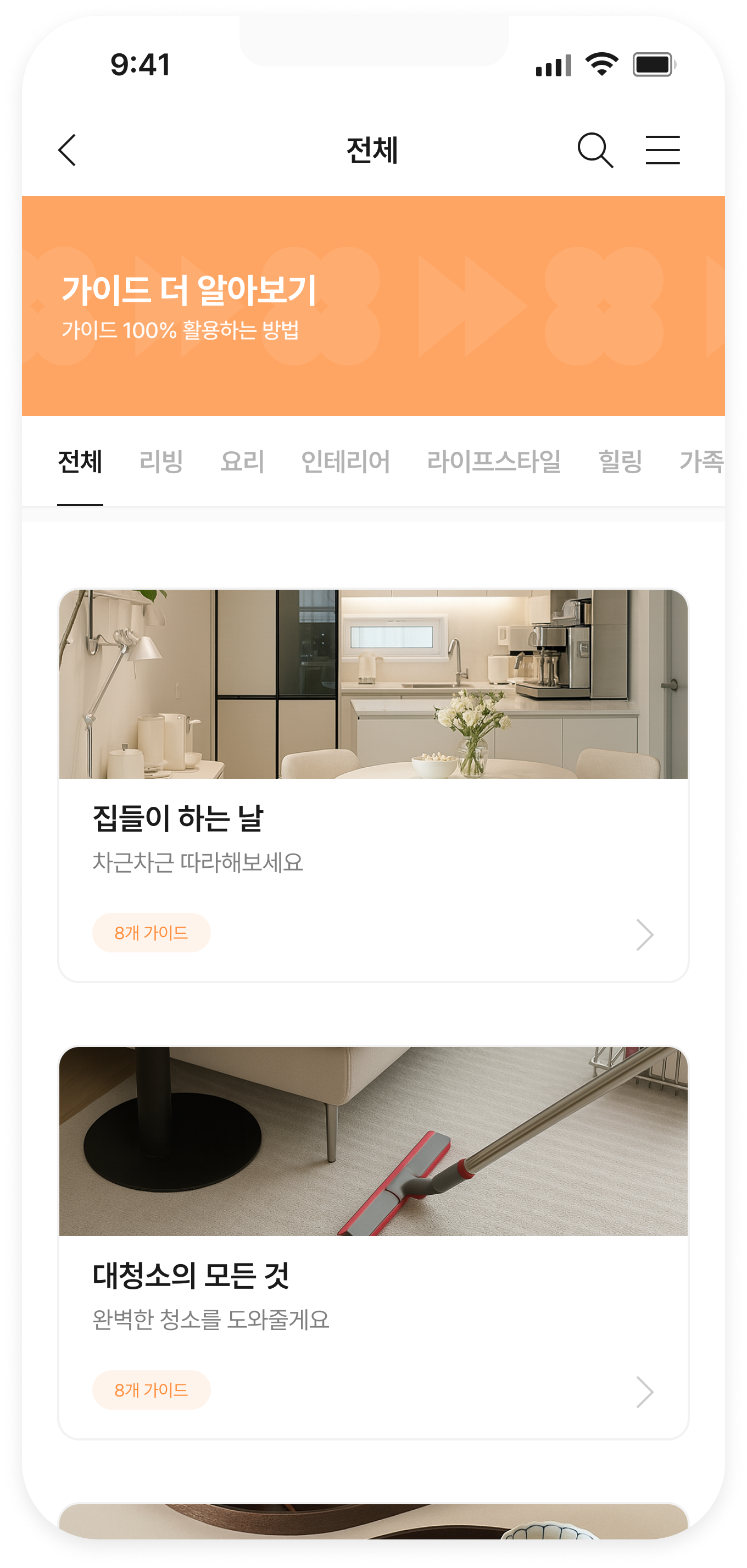Switch to the 가족 tab
Screen dimensions: 747x1568
point(700,462)
